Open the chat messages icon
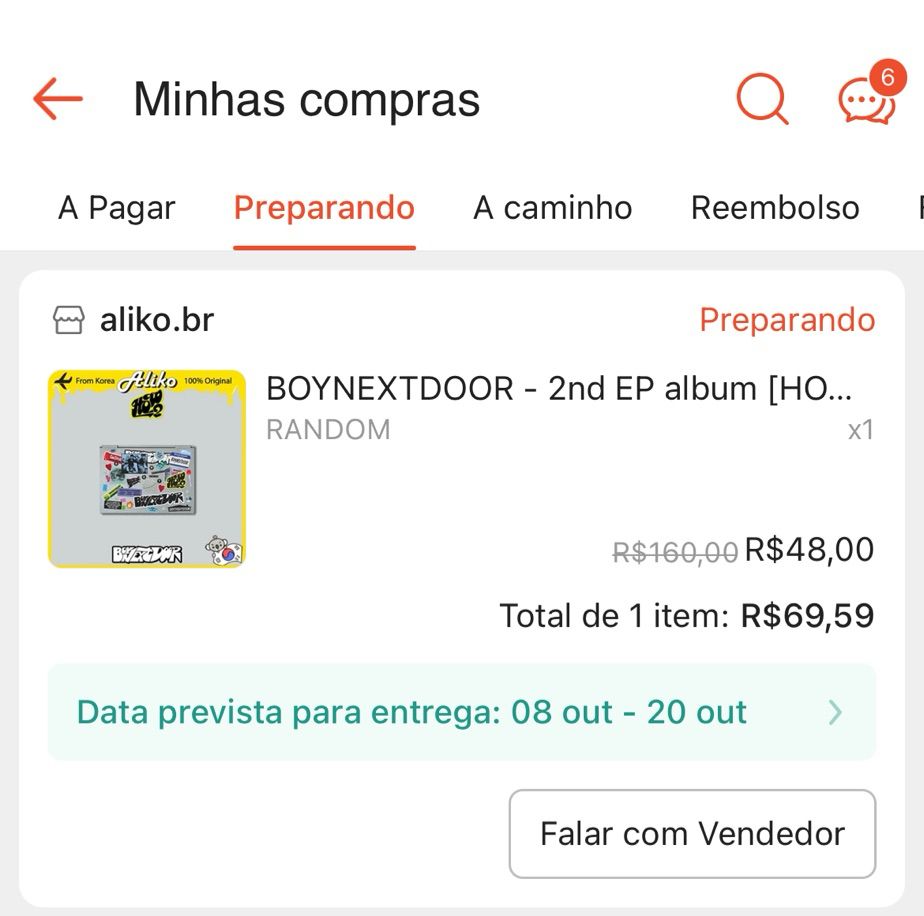The width and height of the screenshot is (924, 916). [865, 99]
